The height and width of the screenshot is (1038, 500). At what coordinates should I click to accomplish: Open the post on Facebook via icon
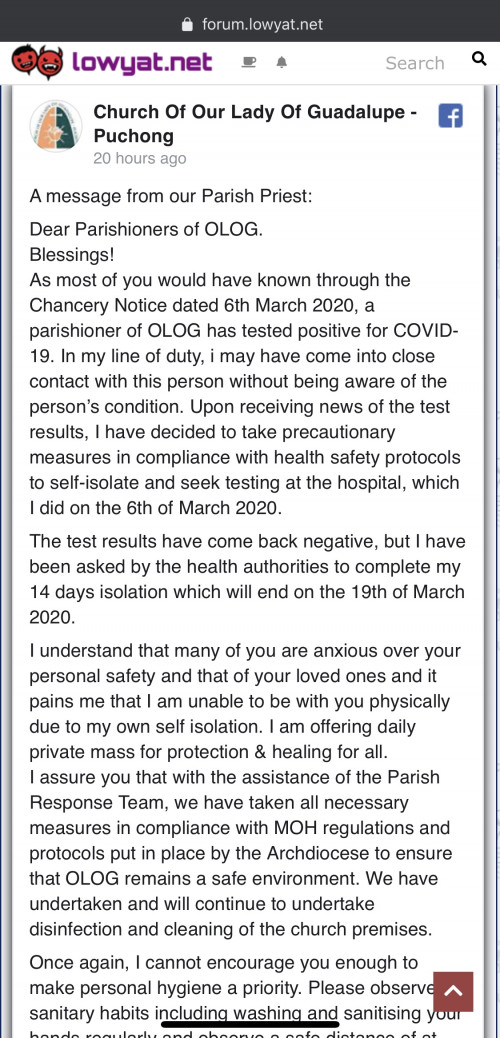(450, 117)
